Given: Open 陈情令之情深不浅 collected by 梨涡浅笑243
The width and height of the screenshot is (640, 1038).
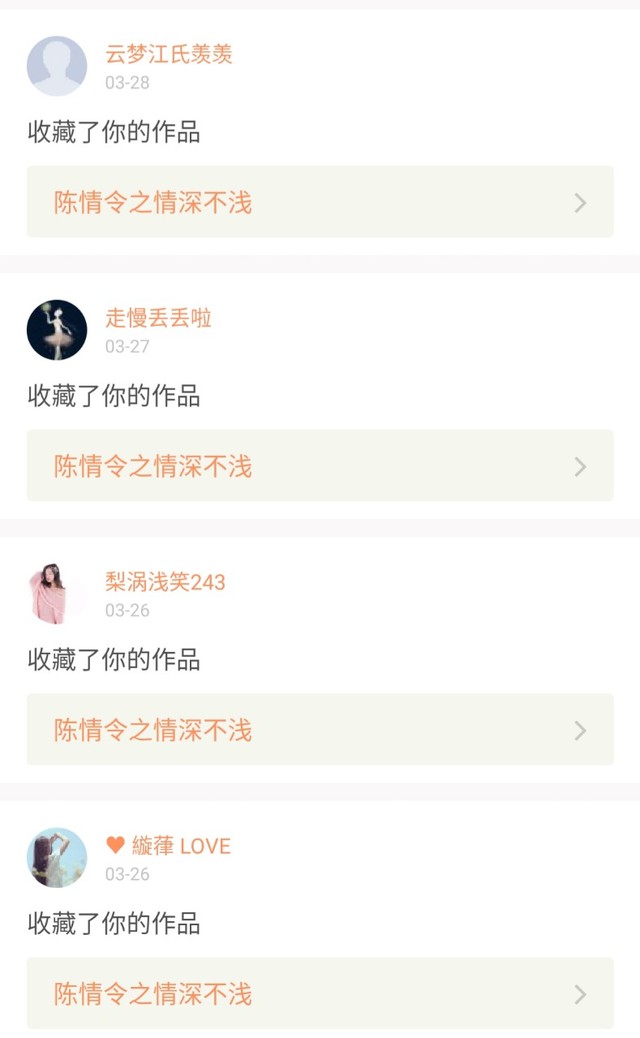Looking at the screenshot, I should click(320, 730).
